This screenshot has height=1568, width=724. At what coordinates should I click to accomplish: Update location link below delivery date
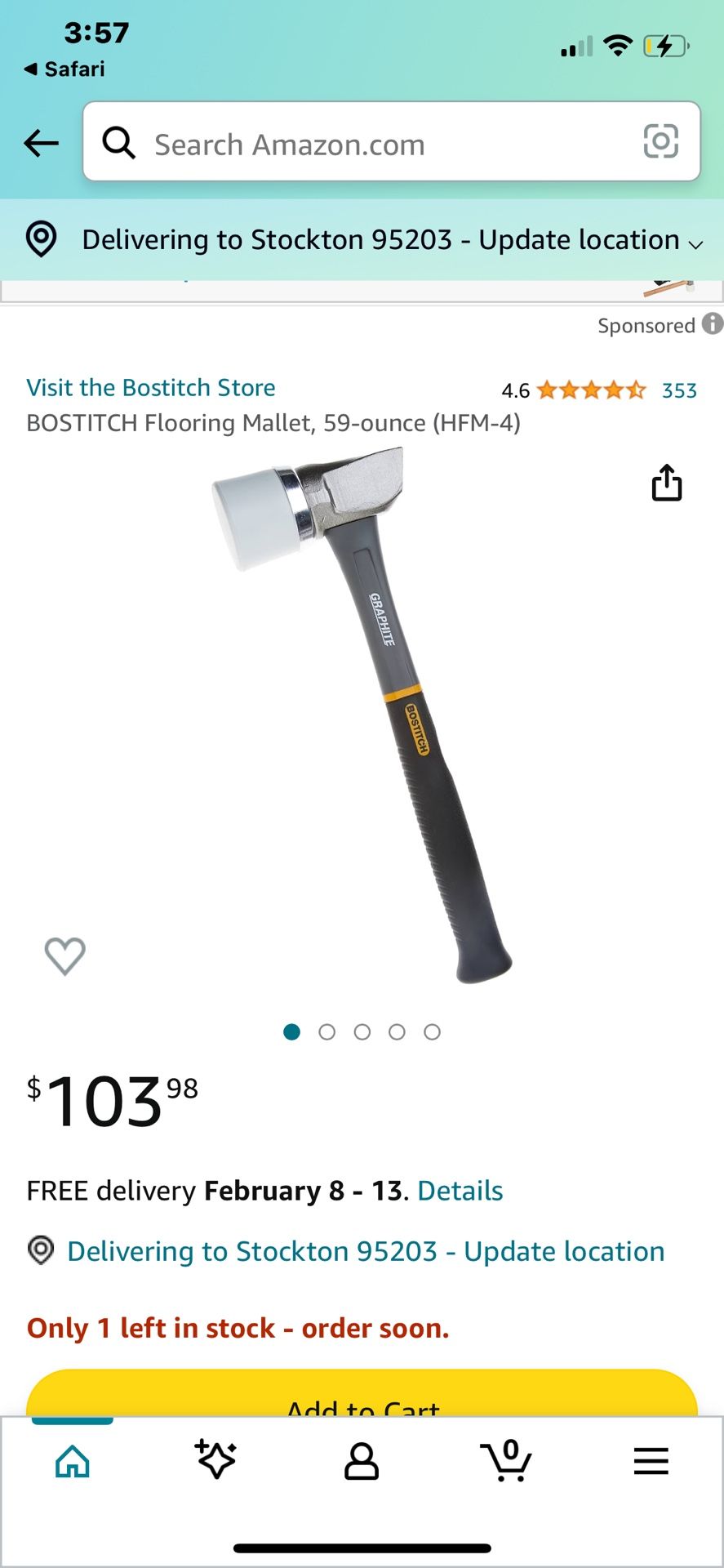tap(366, 1251)
